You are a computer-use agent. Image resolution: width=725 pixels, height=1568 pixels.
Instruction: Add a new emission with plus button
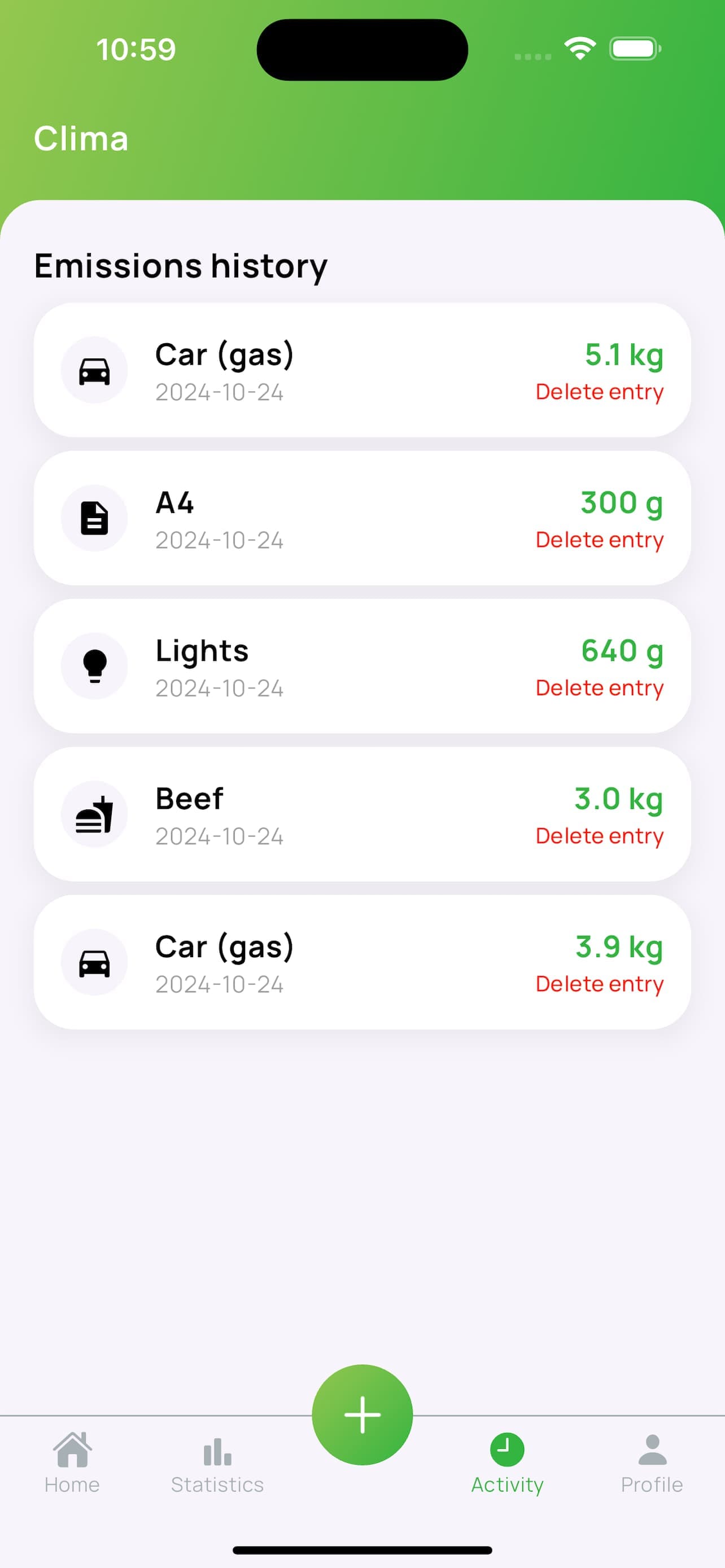click(x=362, y=1414)
